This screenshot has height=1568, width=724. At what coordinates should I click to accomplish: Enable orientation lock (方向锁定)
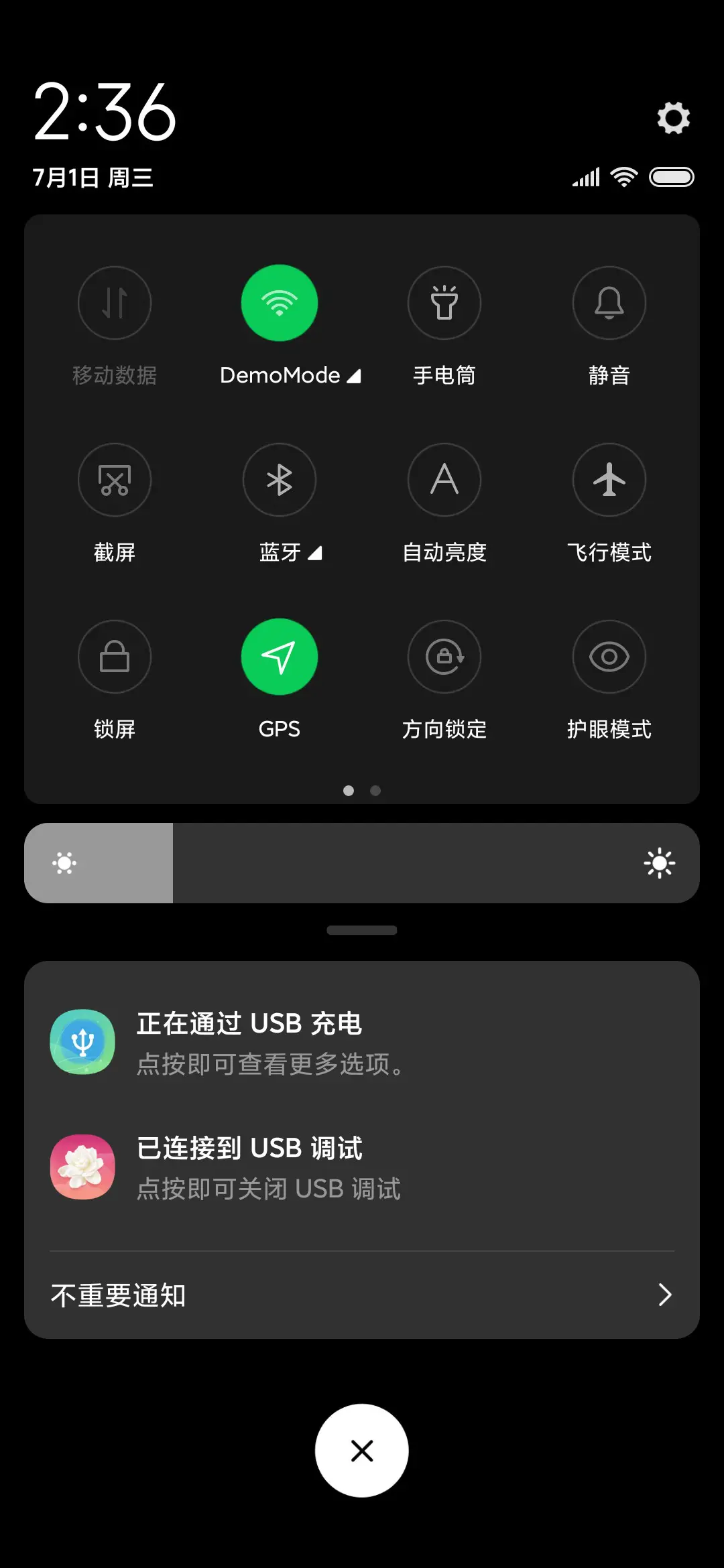coord(444,657)
